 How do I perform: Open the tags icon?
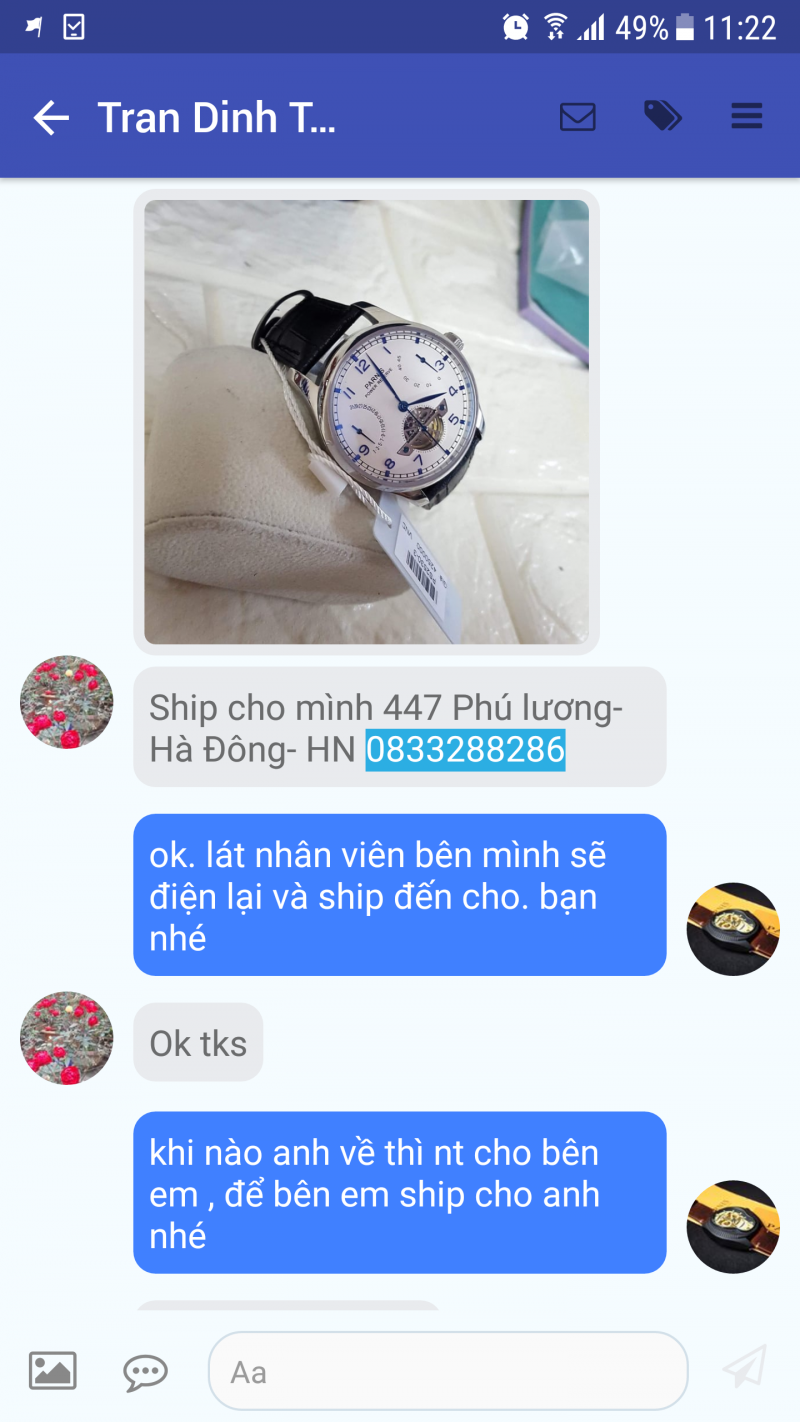[662, 117]
